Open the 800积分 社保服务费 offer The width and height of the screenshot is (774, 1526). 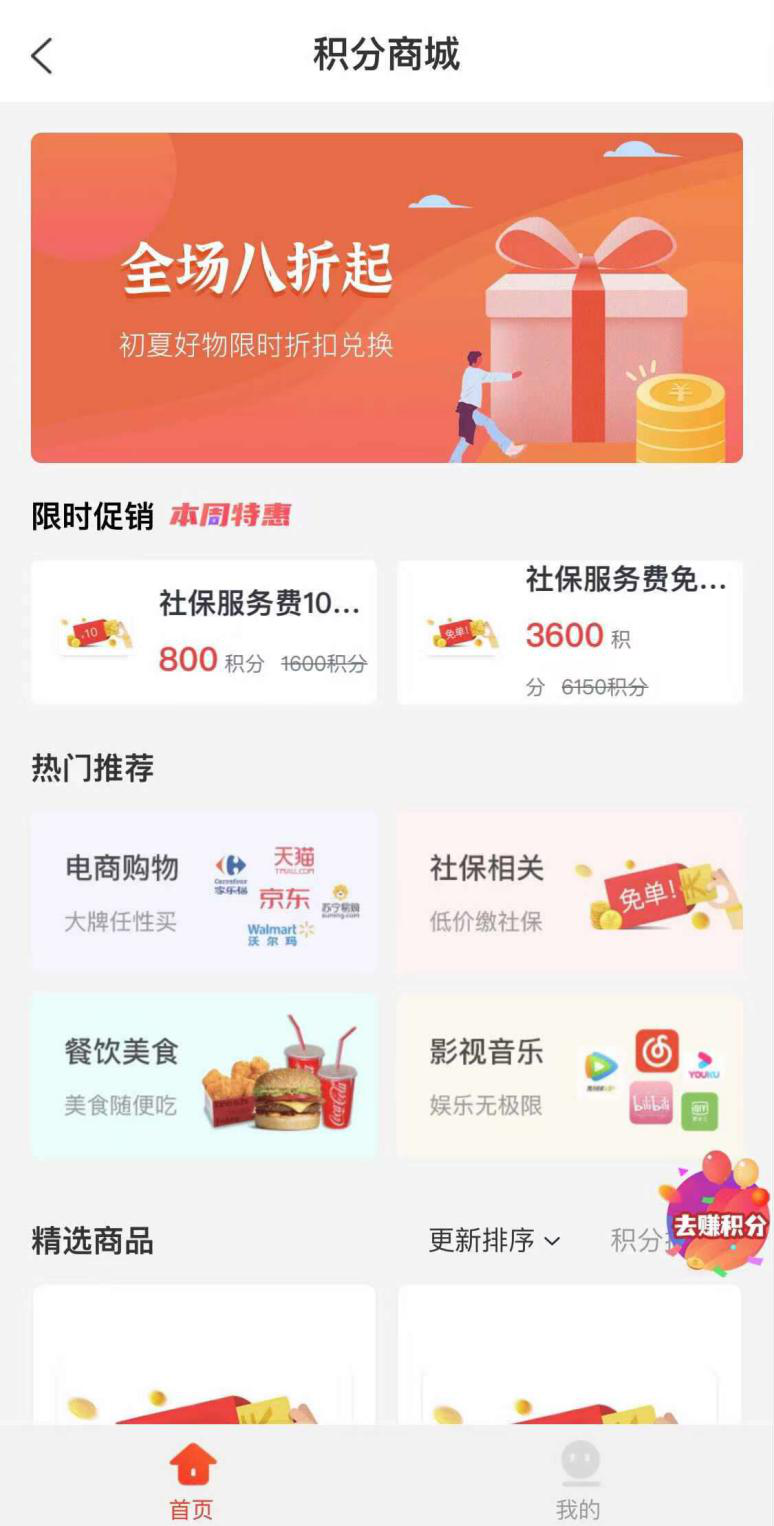(204, 632)
